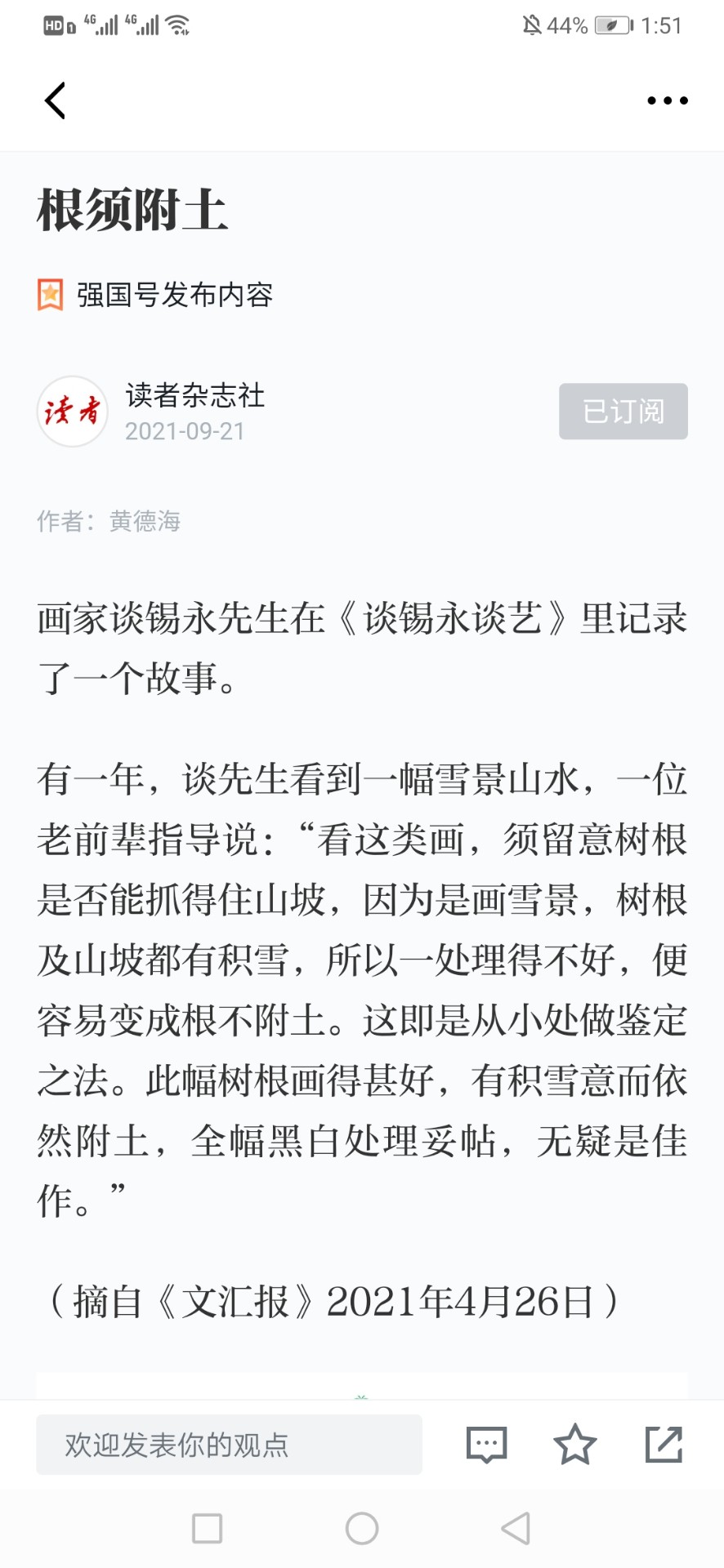Screen dimensions: 724x1568
Task: Open recent apps with the square button
Action: tap(207, 1528)
